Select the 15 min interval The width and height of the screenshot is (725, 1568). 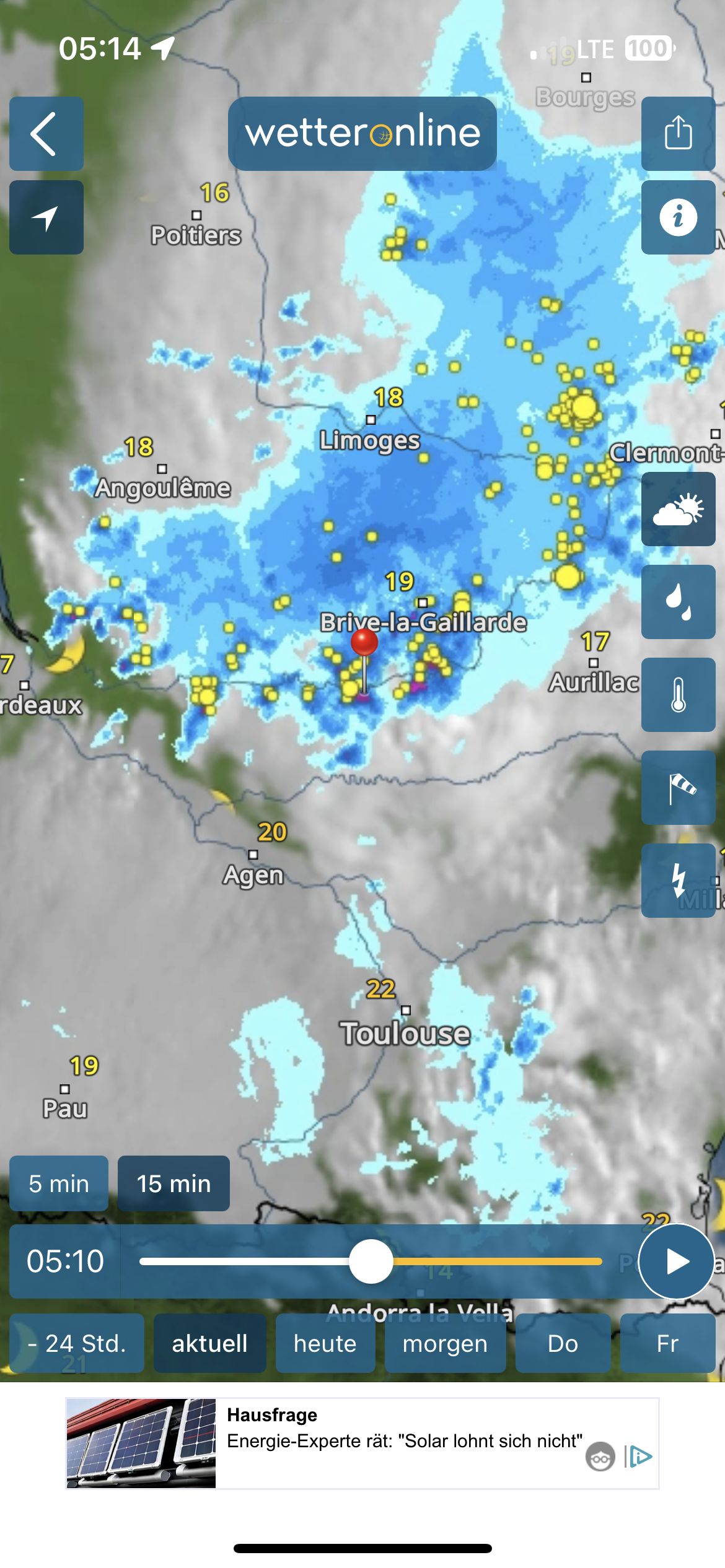point(174,1183)
